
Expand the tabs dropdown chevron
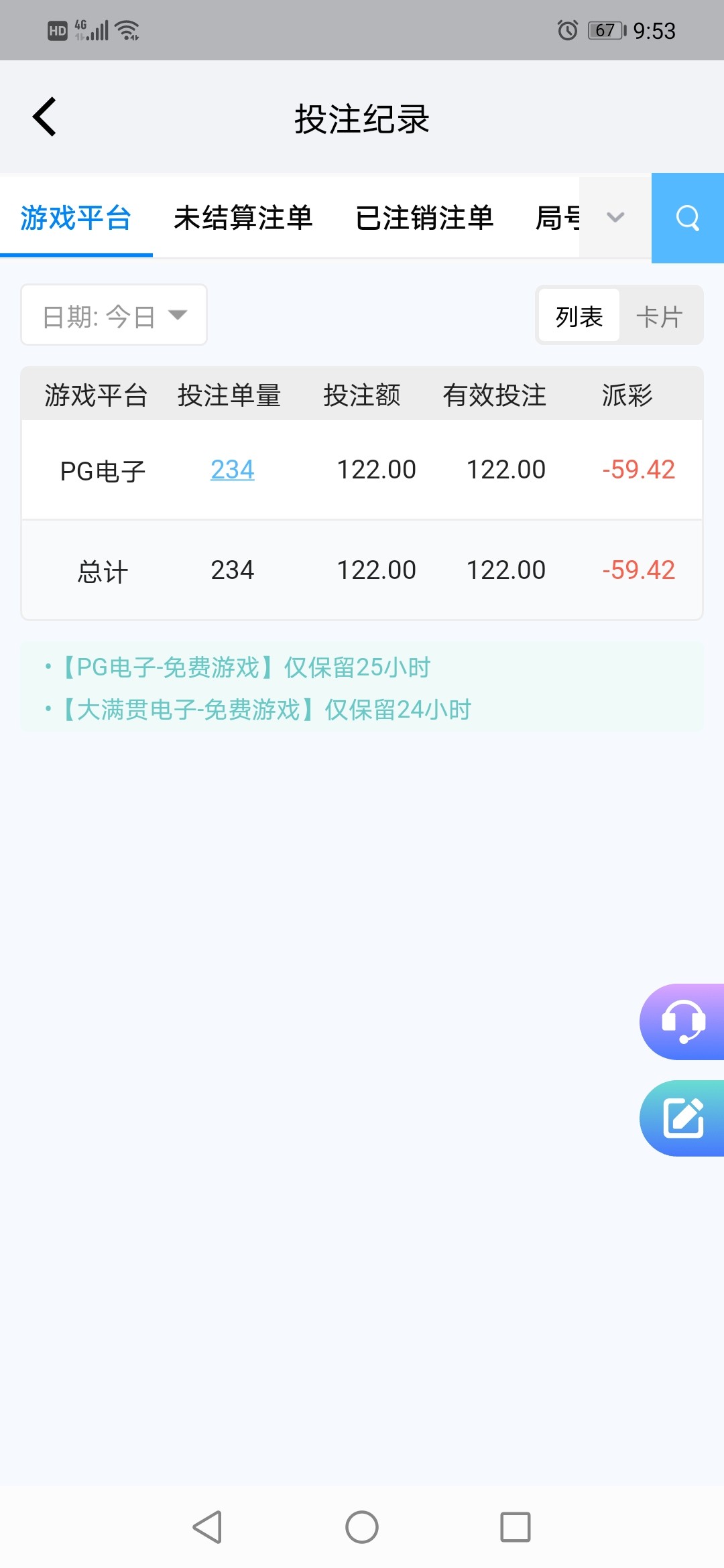pyautogui.click(x=615, y=217)
